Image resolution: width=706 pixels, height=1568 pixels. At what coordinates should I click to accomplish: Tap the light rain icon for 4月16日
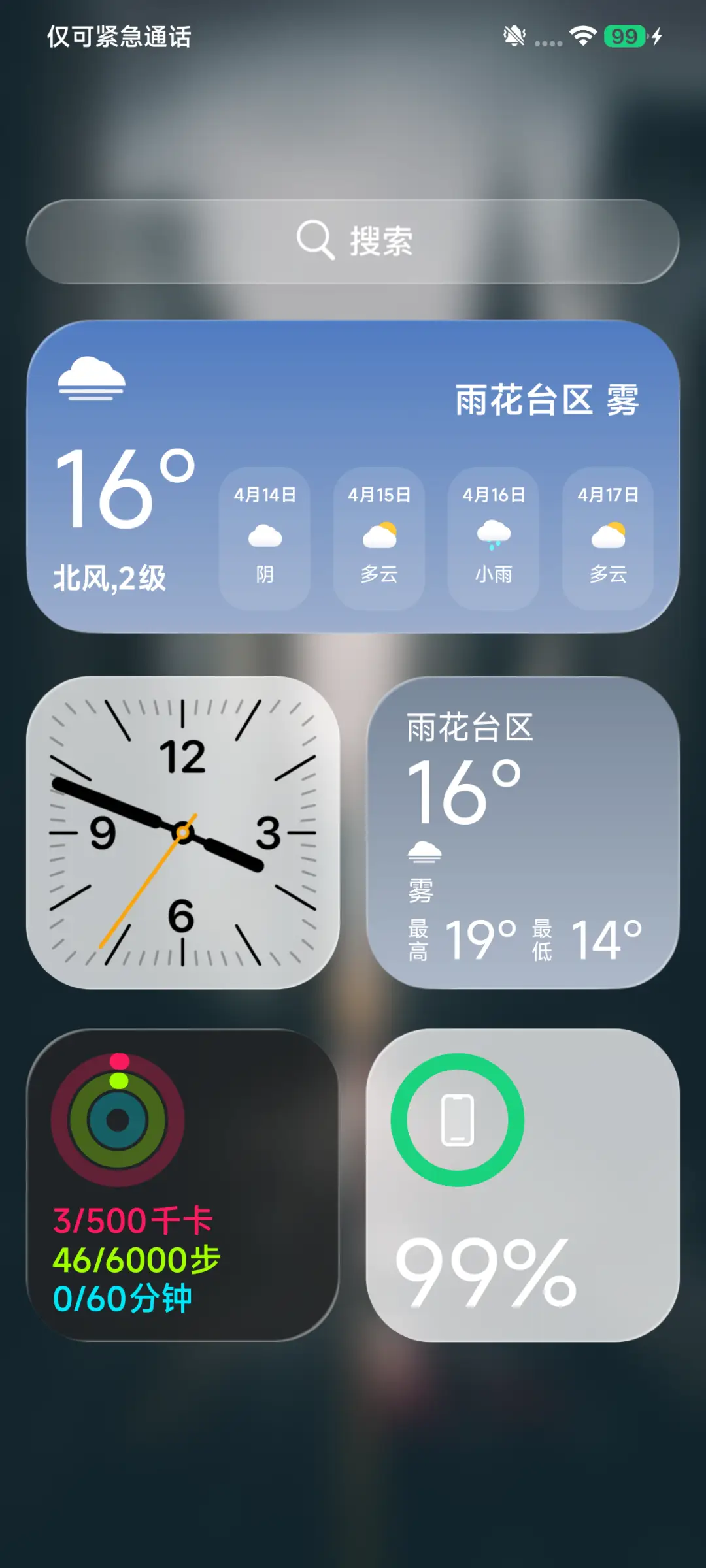coord(494,536)
